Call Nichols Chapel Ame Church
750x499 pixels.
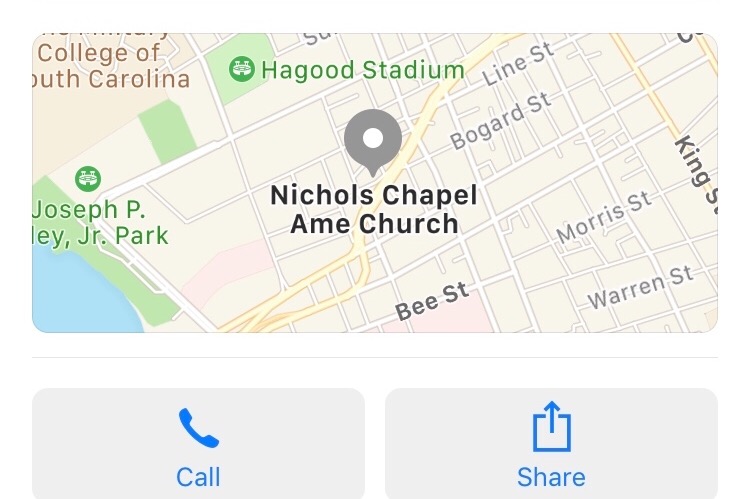tap(198, 445)
